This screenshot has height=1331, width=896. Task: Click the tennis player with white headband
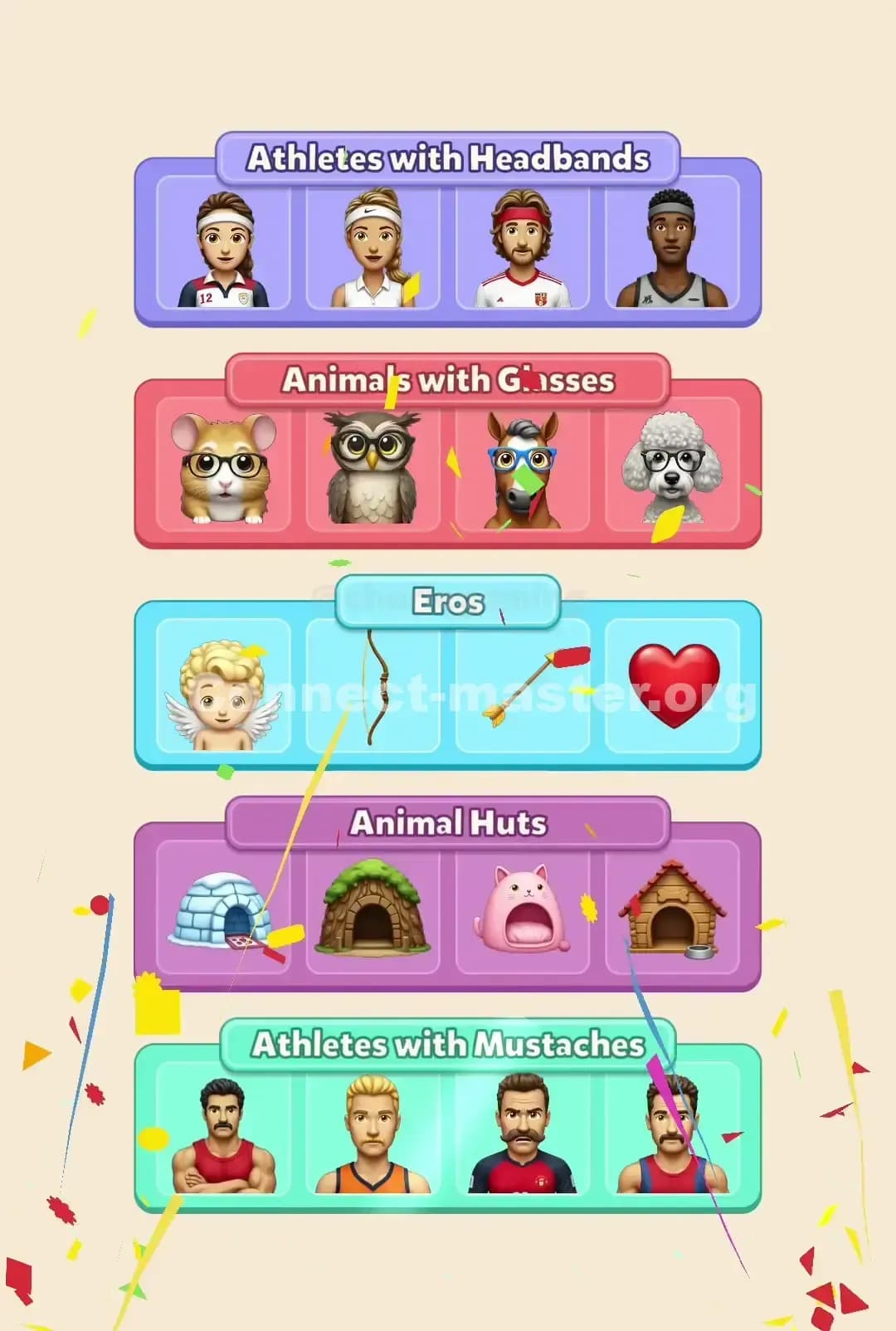click(373, 245)
